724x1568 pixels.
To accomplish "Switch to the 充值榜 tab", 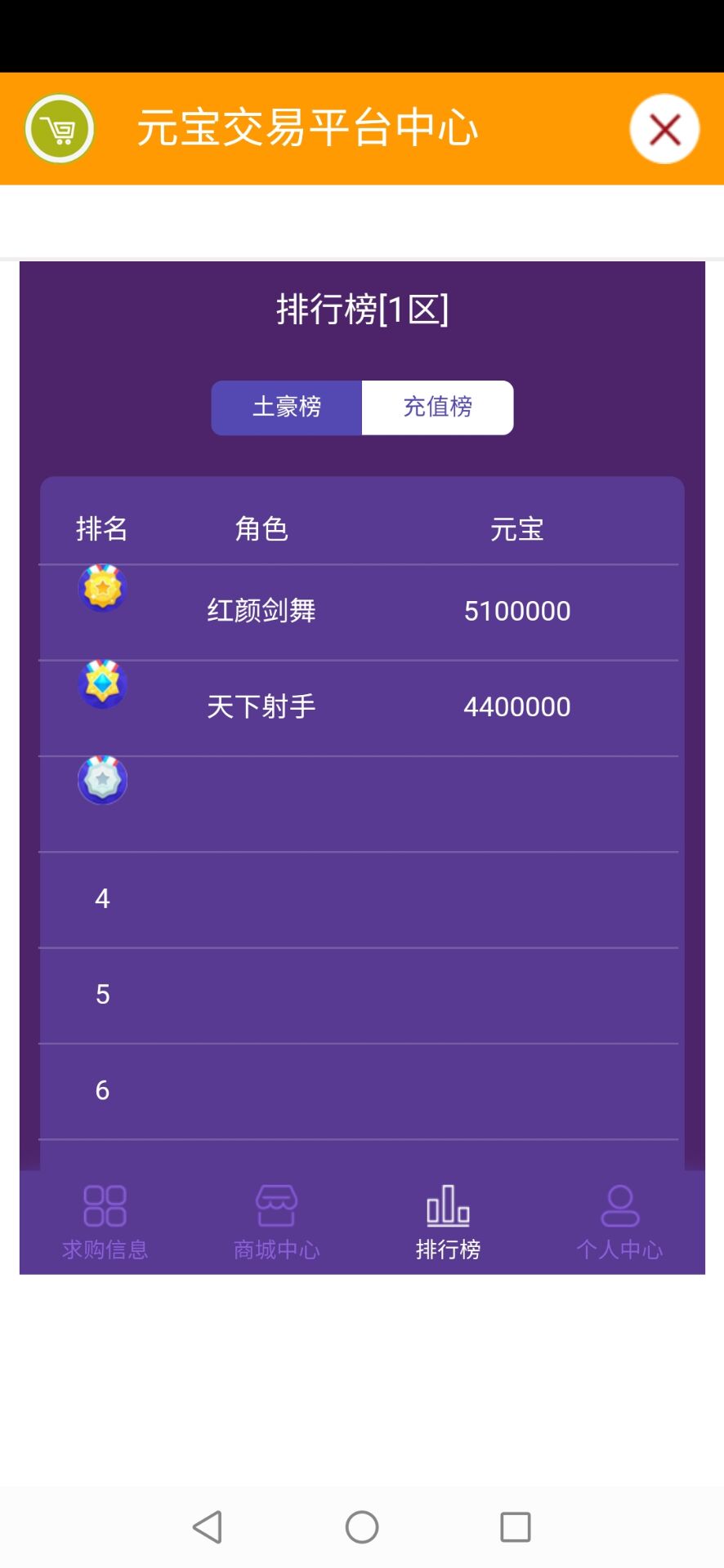I will [x=437, y=407].
